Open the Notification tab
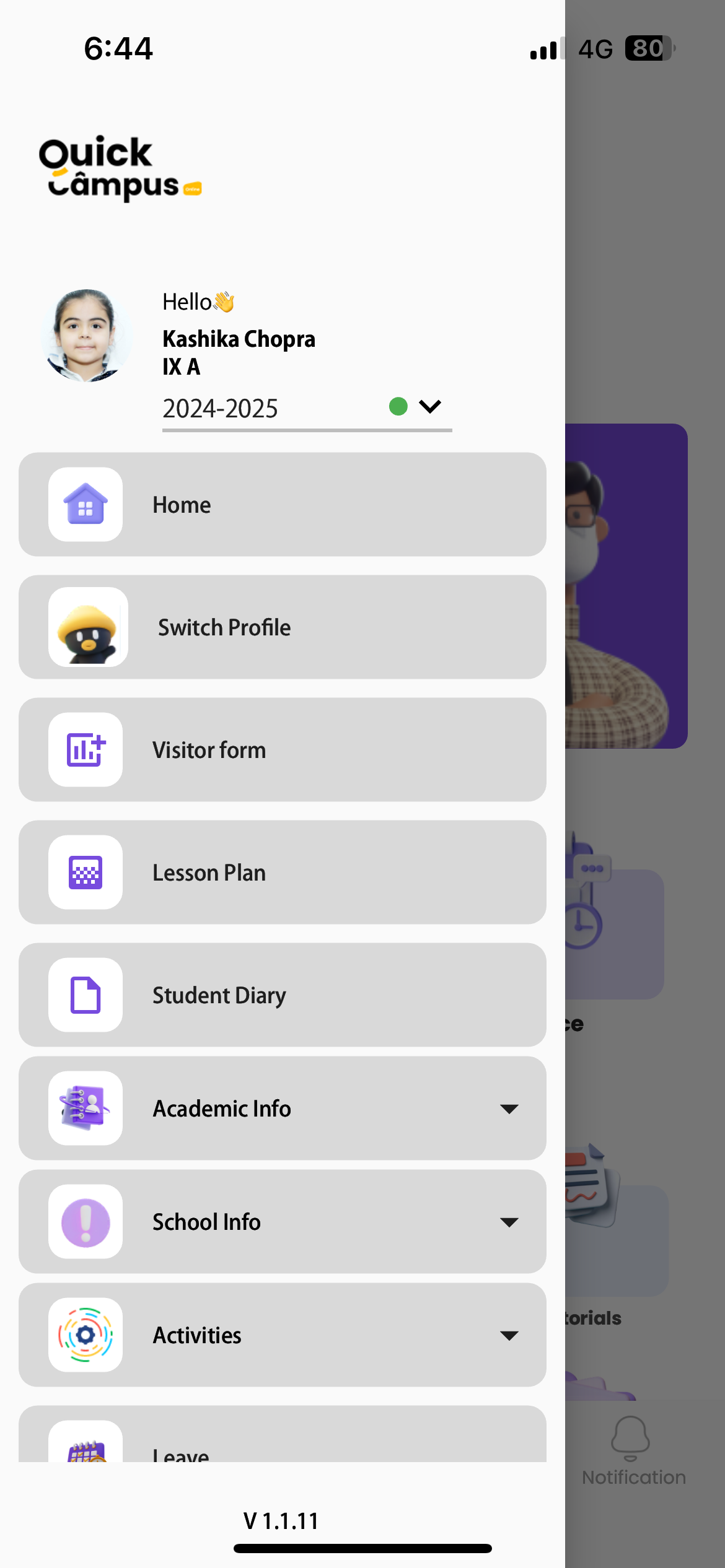Image resolution: width=725 pixels, height=1568 pixels. [x=633, y=1450]
